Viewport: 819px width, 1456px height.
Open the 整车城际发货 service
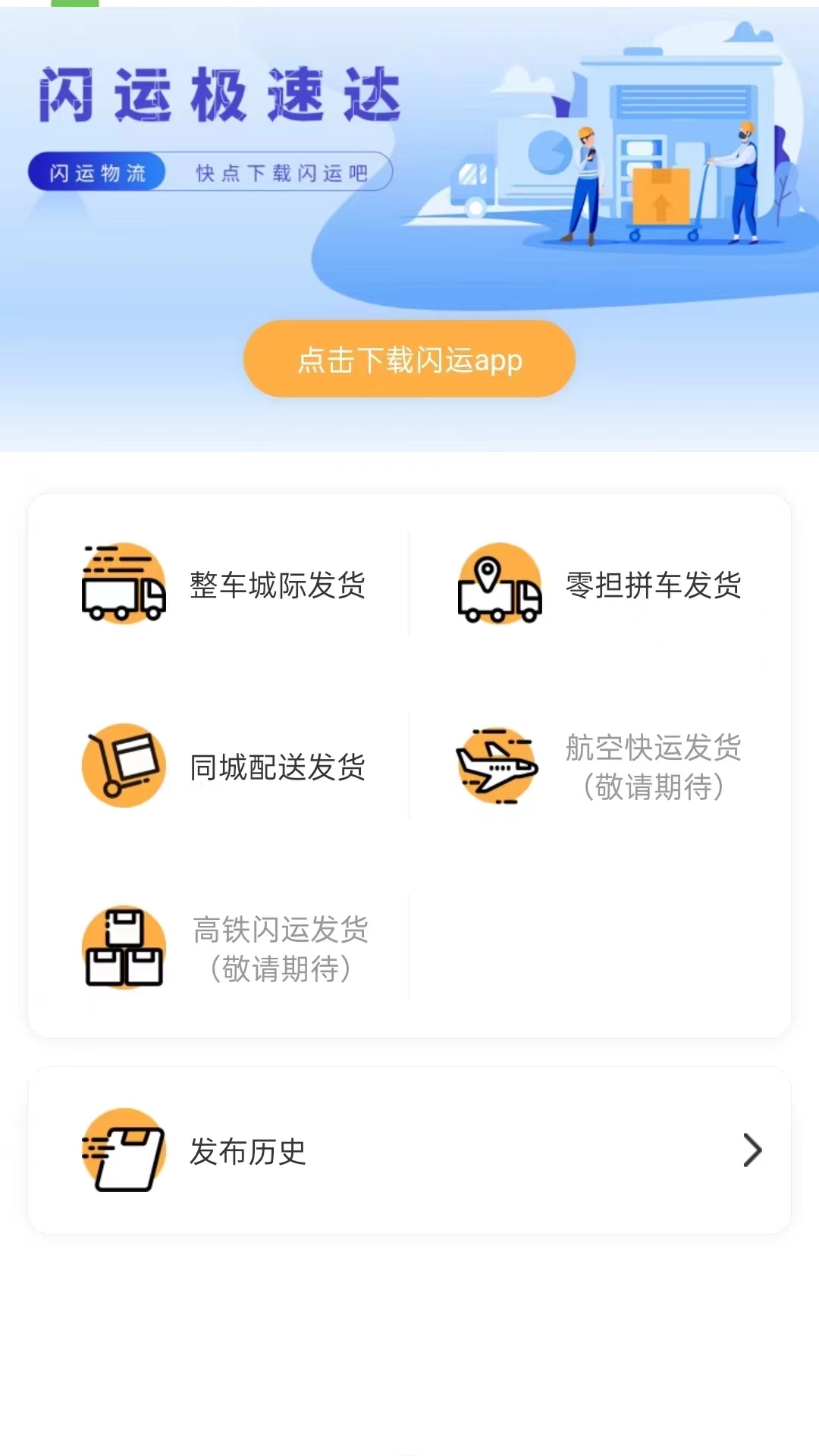point(277,584)
